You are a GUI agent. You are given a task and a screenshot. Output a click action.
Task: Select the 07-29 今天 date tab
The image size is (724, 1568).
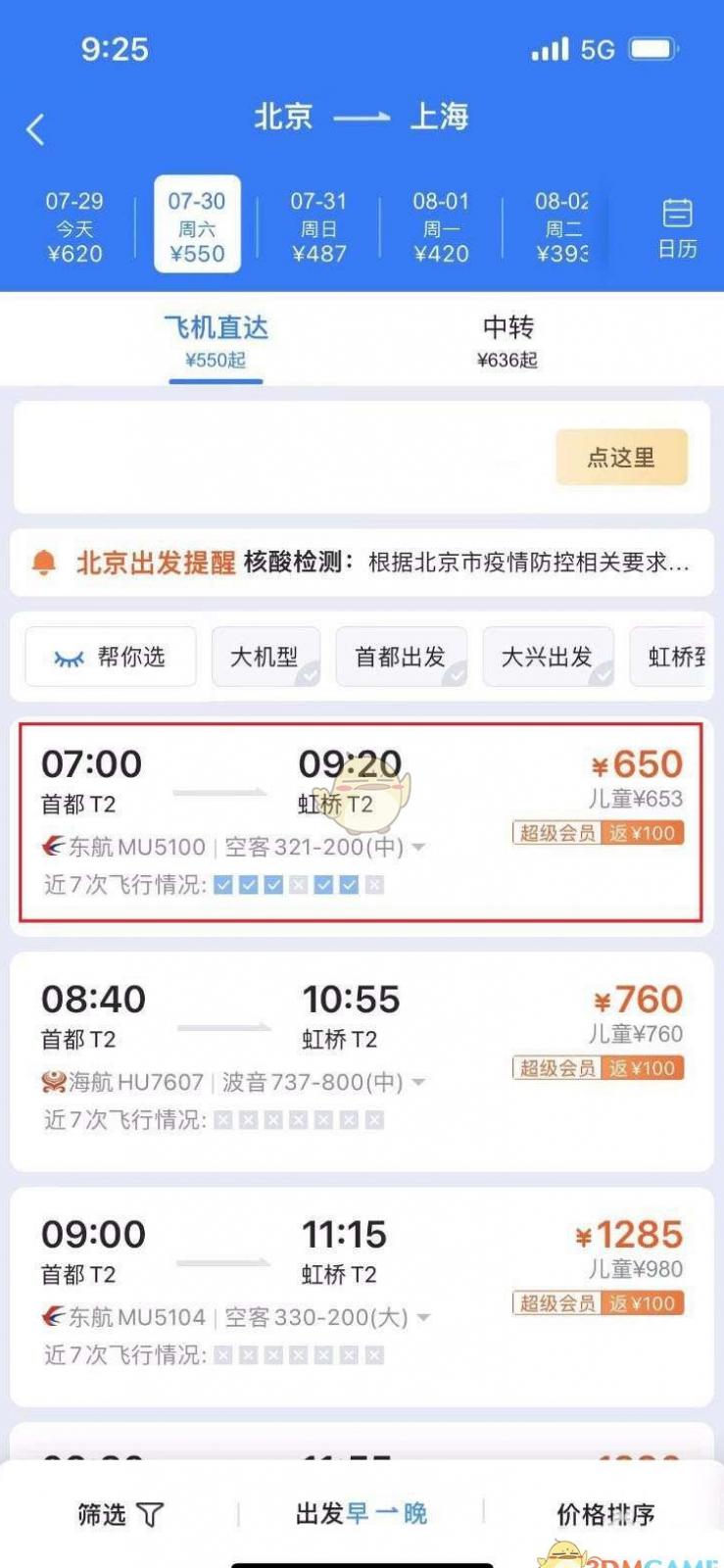(74, 227)
